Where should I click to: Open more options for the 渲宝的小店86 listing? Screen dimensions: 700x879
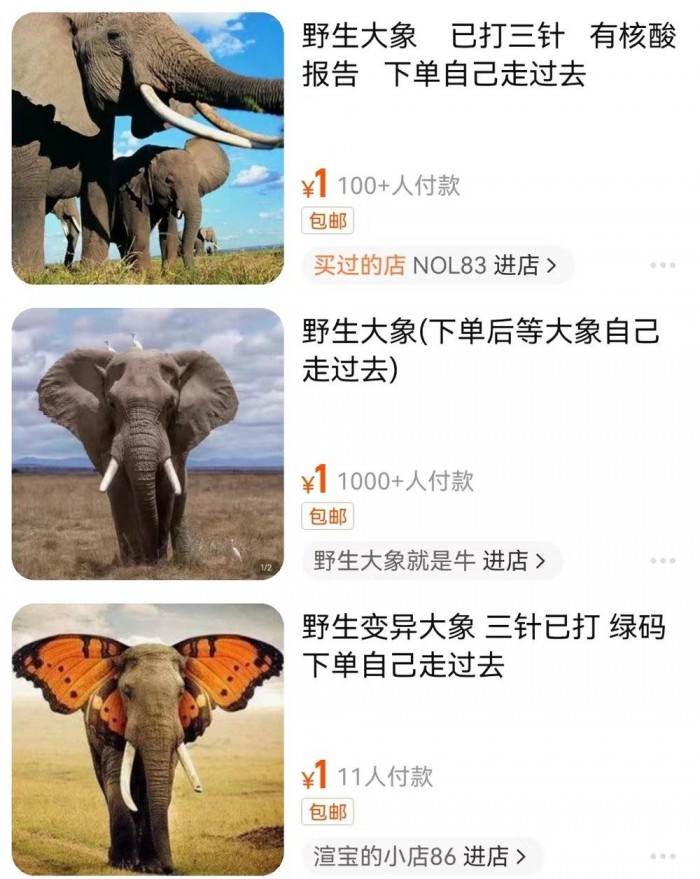click(x=663, y=857)
